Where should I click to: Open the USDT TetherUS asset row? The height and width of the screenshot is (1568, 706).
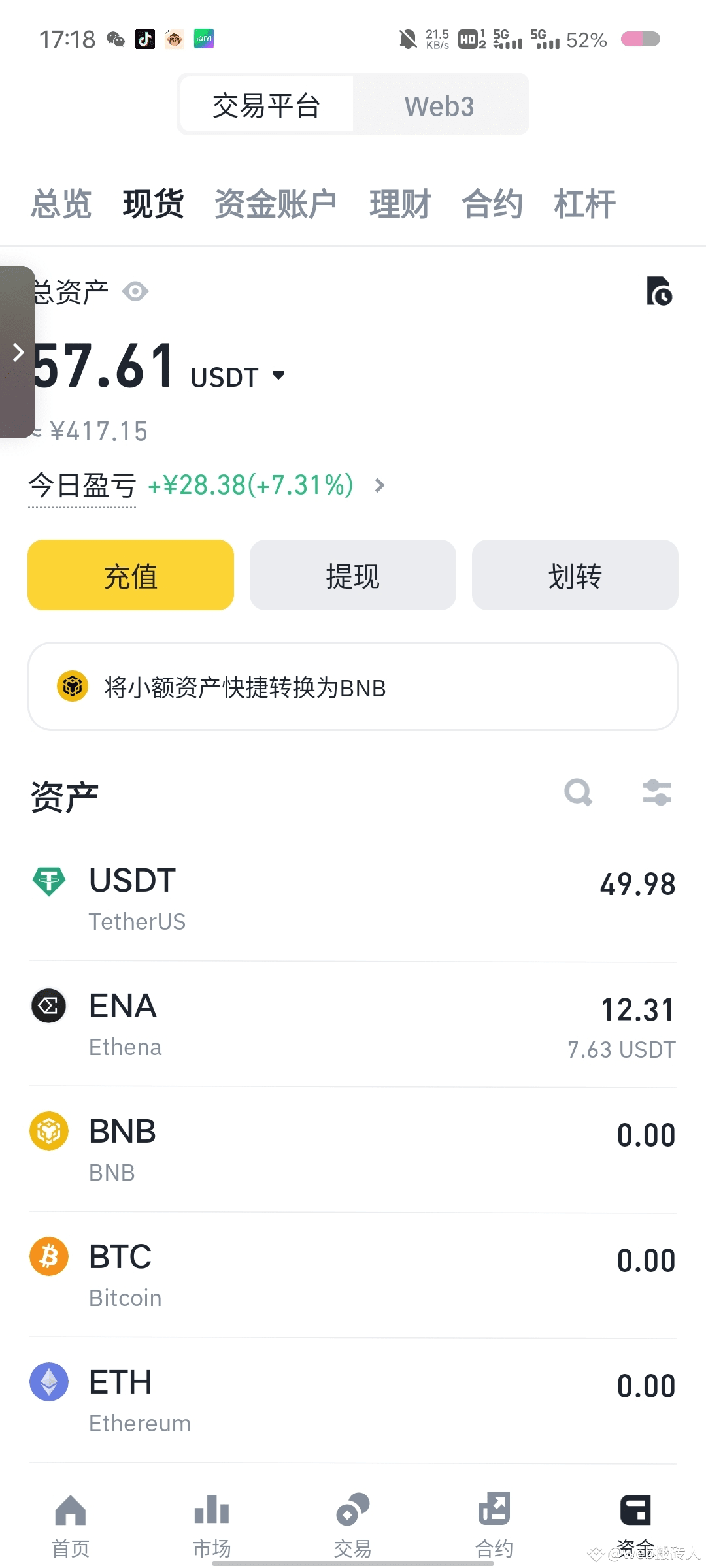(x=353, y=899)
